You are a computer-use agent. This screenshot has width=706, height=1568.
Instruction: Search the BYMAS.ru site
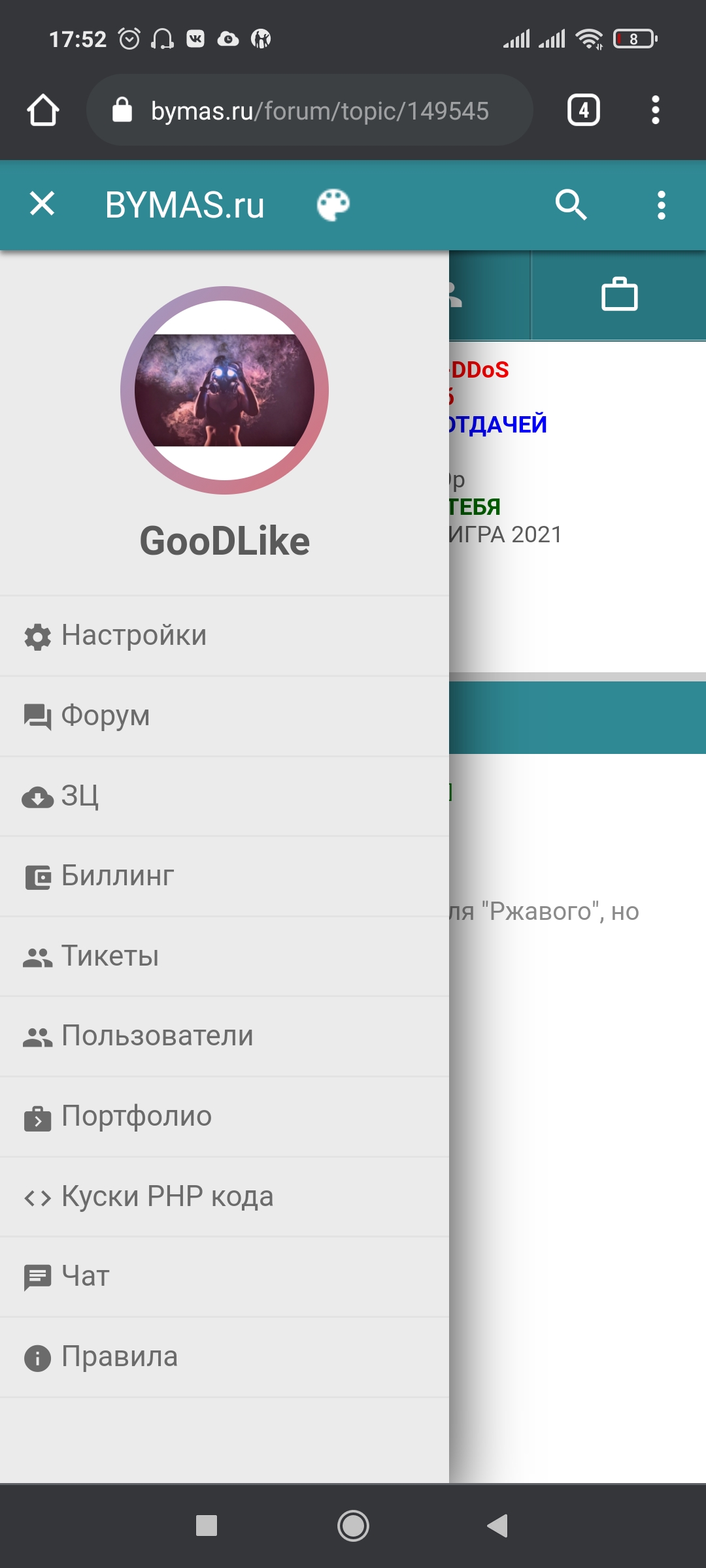[571, 205]
